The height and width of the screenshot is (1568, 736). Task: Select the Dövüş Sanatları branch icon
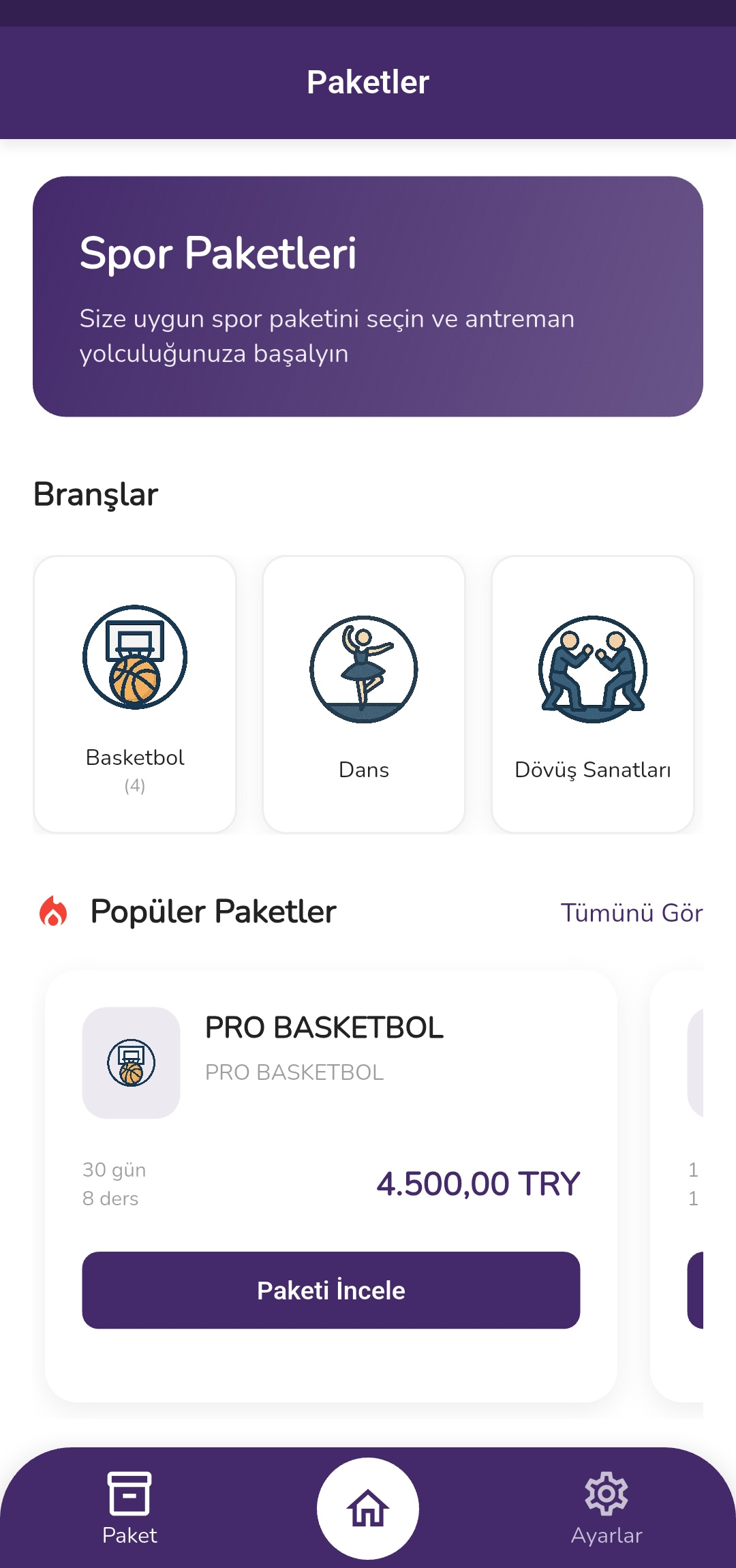pyautogui.click(x=593, y=668)
